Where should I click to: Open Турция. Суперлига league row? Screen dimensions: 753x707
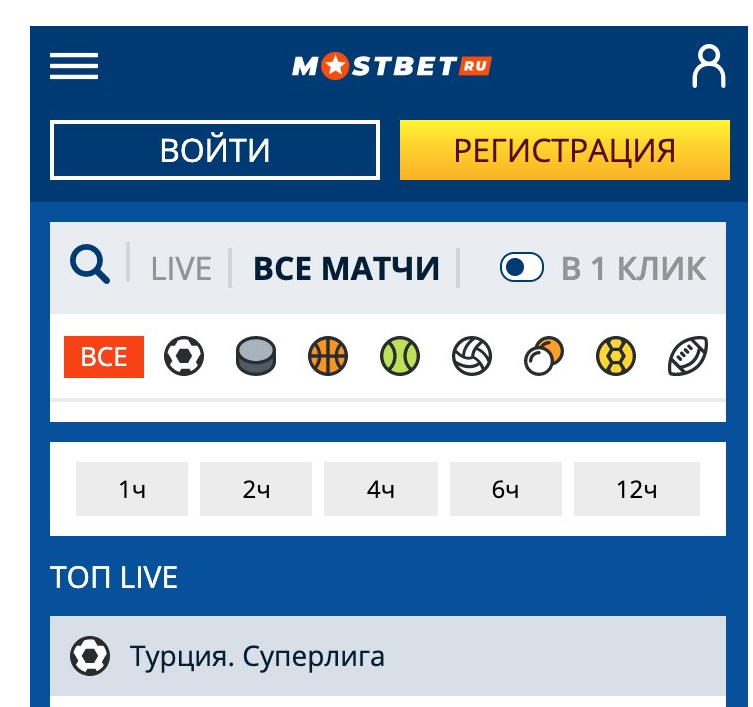coord(388,657)
